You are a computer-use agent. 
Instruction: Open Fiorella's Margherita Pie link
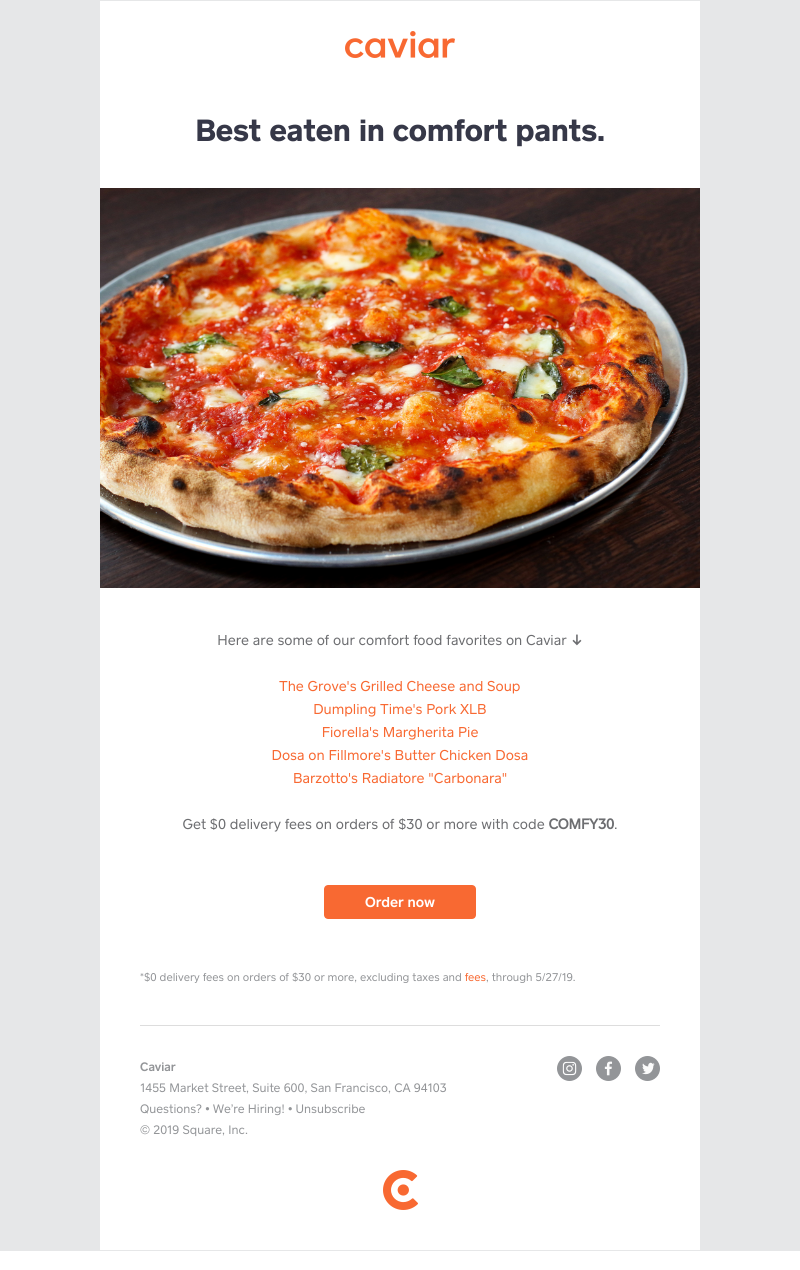click(399, 732)
